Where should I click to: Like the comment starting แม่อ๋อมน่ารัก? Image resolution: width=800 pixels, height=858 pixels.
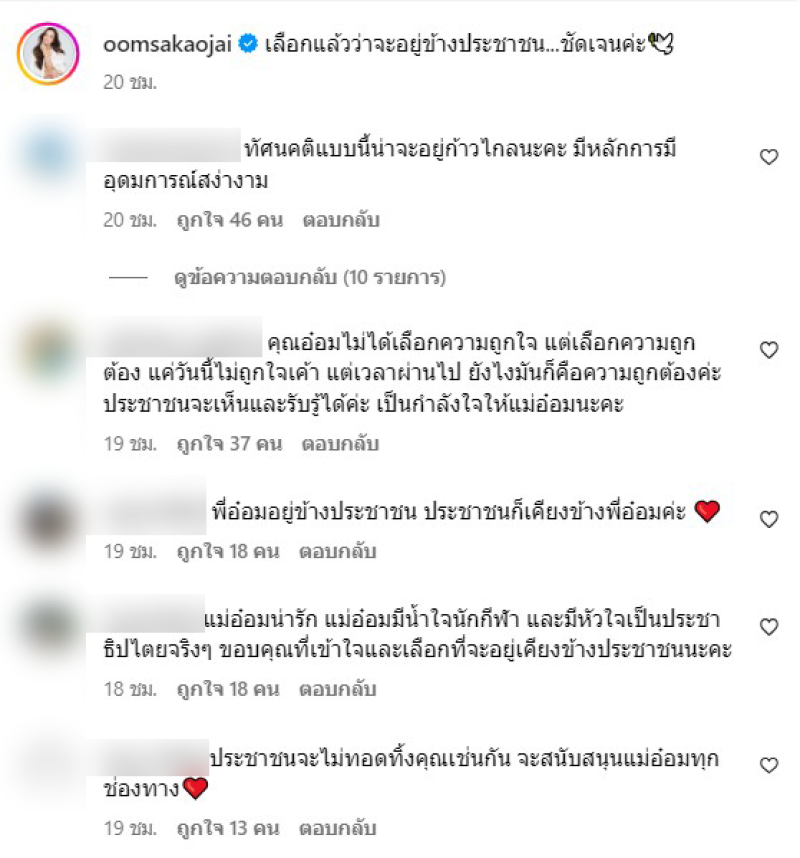pyautogui.click(x=769, y=627)
